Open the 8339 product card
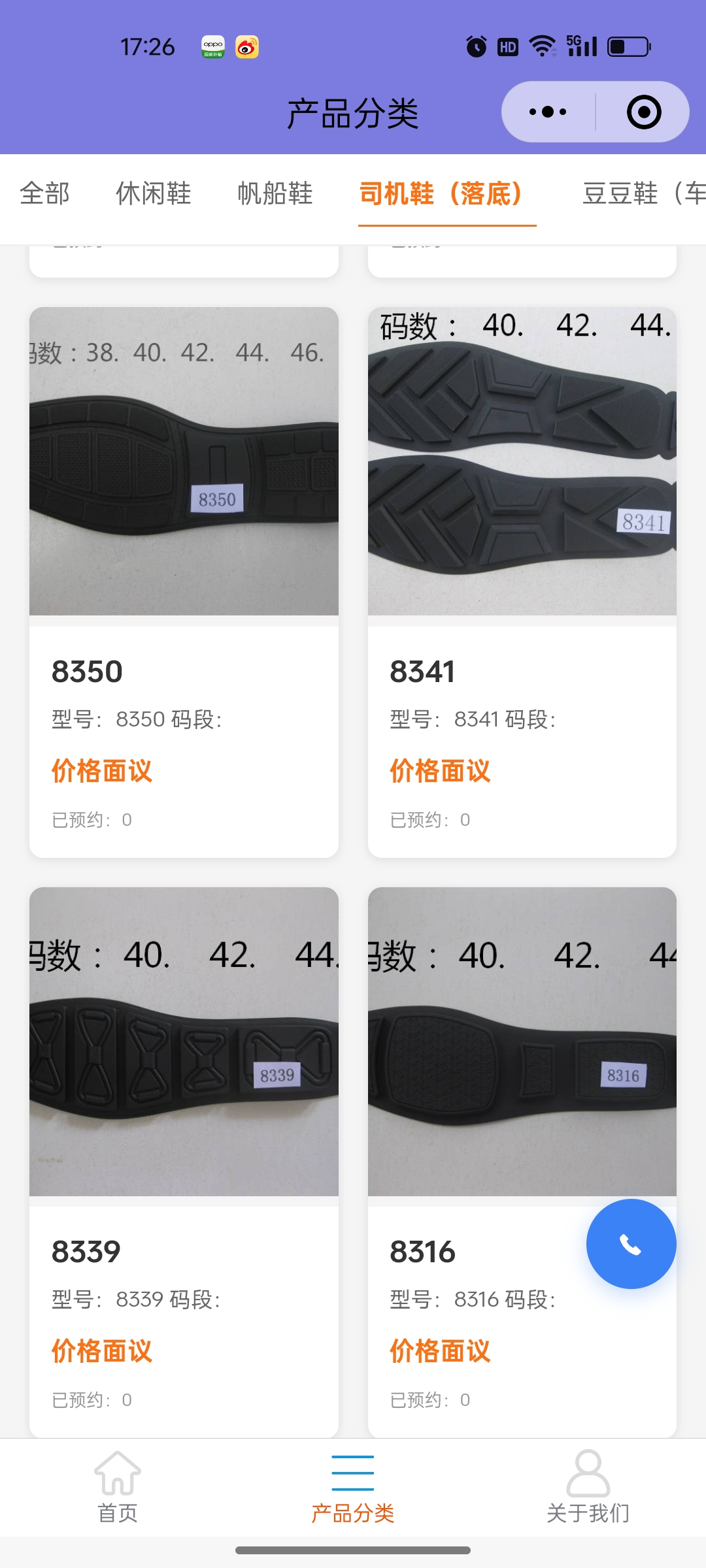706x1568 pixels. tap(184, 1163)
